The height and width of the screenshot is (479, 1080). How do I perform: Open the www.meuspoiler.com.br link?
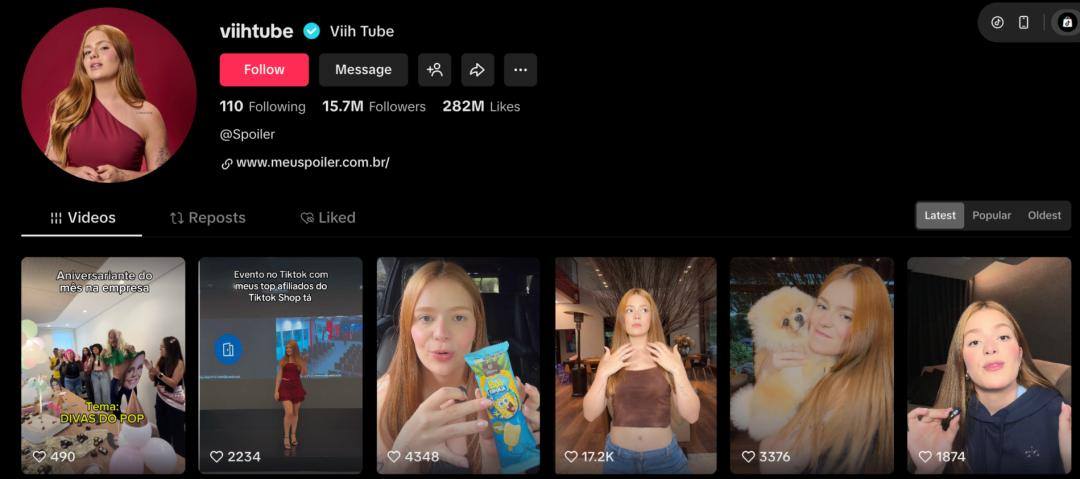pos(312,162)
